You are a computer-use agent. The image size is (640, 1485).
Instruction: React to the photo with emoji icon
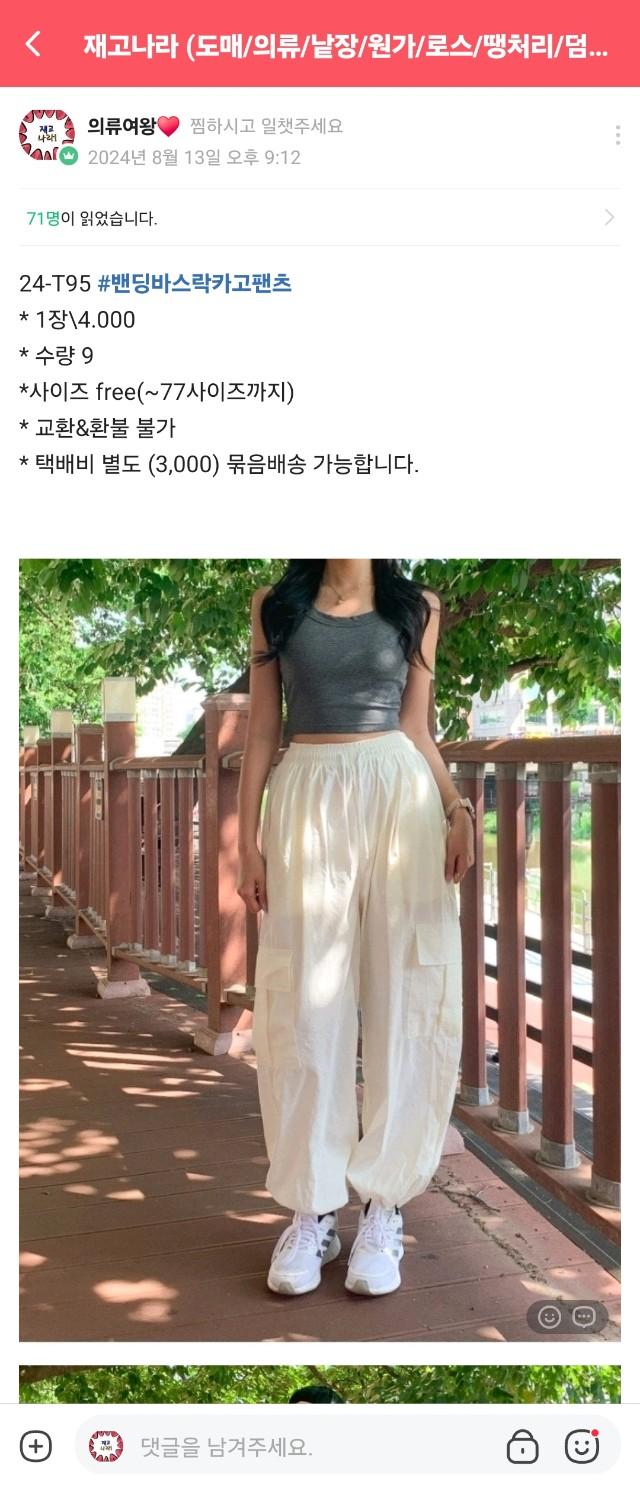[549, 1317]
